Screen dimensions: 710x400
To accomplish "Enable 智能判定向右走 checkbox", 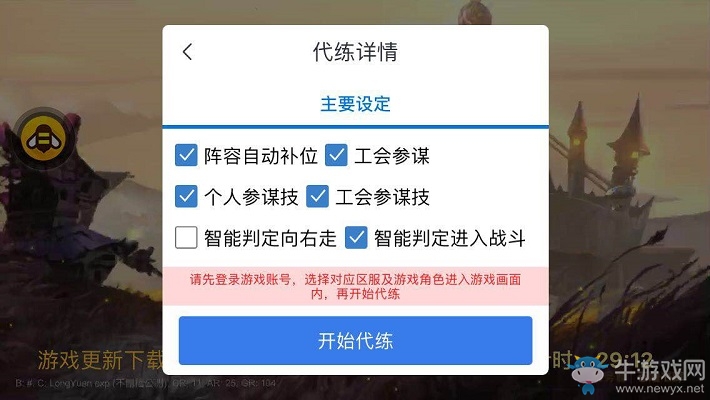I will pos(186,238).
